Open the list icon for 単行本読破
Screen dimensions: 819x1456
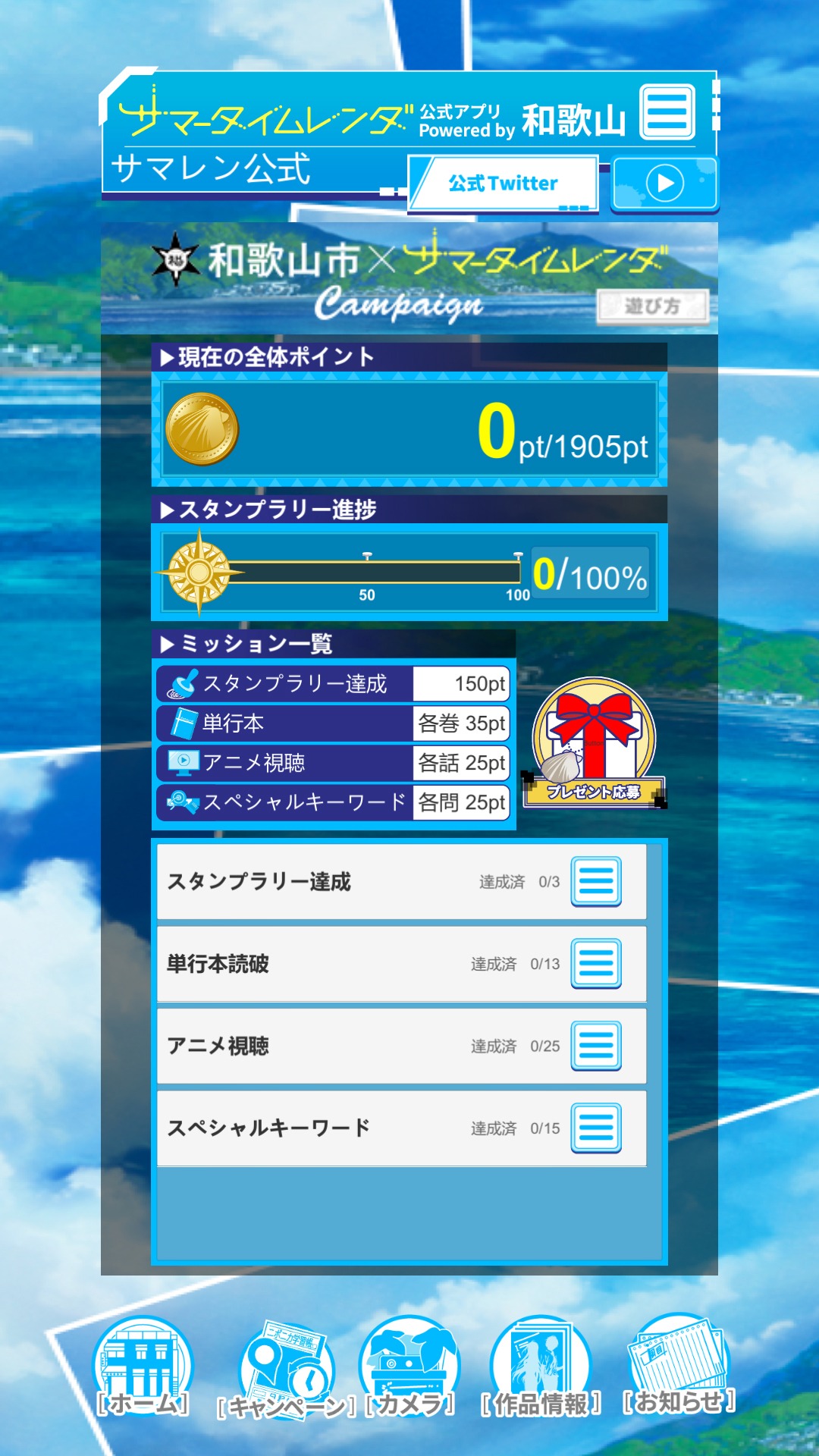click(x=596, y=963)
